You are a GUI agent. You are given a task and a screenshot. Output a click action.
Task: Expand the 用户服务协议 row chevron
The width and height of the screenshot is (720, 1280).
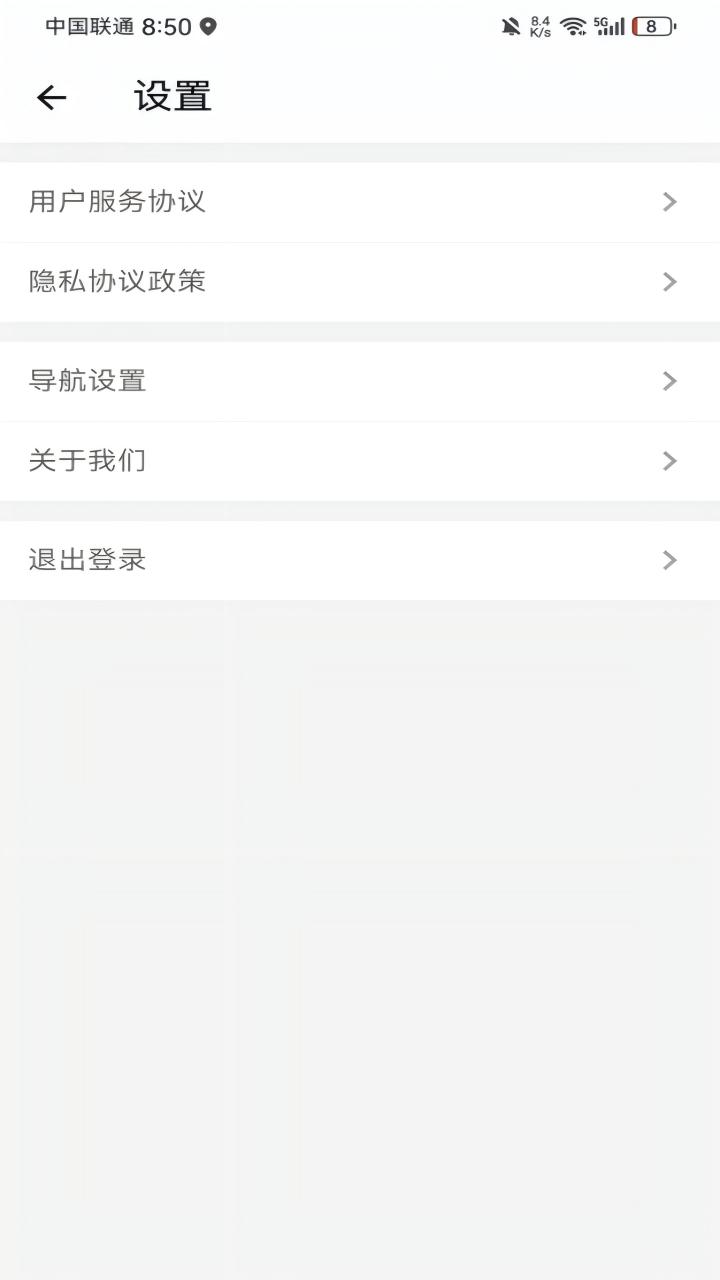coord(668,201)
